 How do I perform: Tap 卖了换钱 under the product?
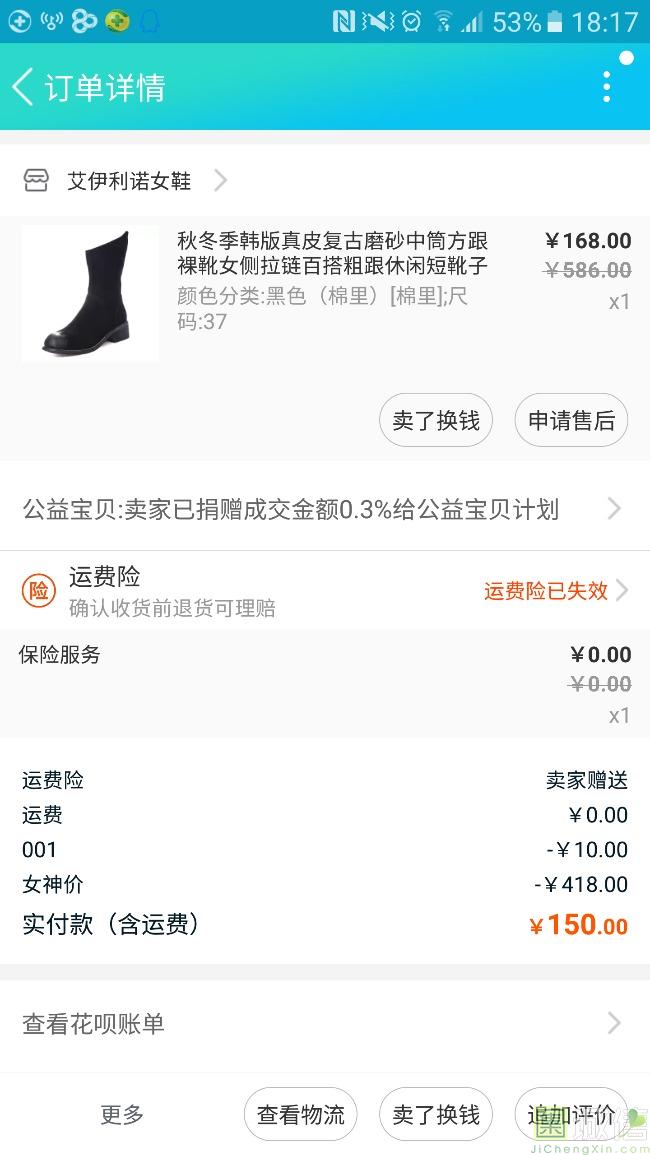pyautogui.click(x=436, y=421)
